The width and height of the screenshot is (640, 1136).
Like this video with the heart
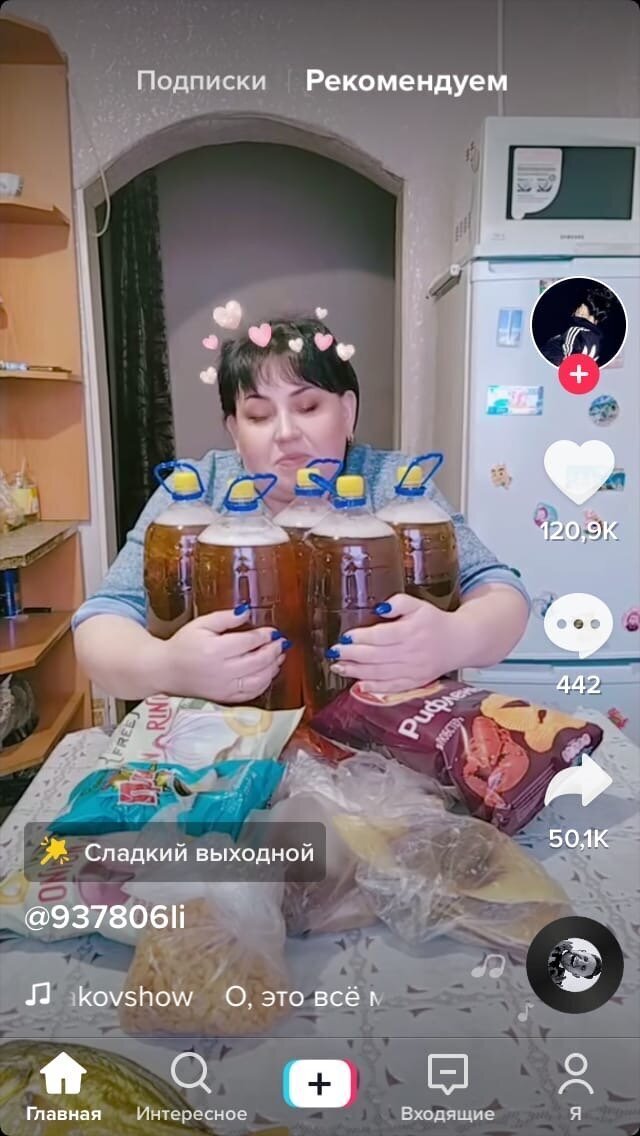coord(578,473)
